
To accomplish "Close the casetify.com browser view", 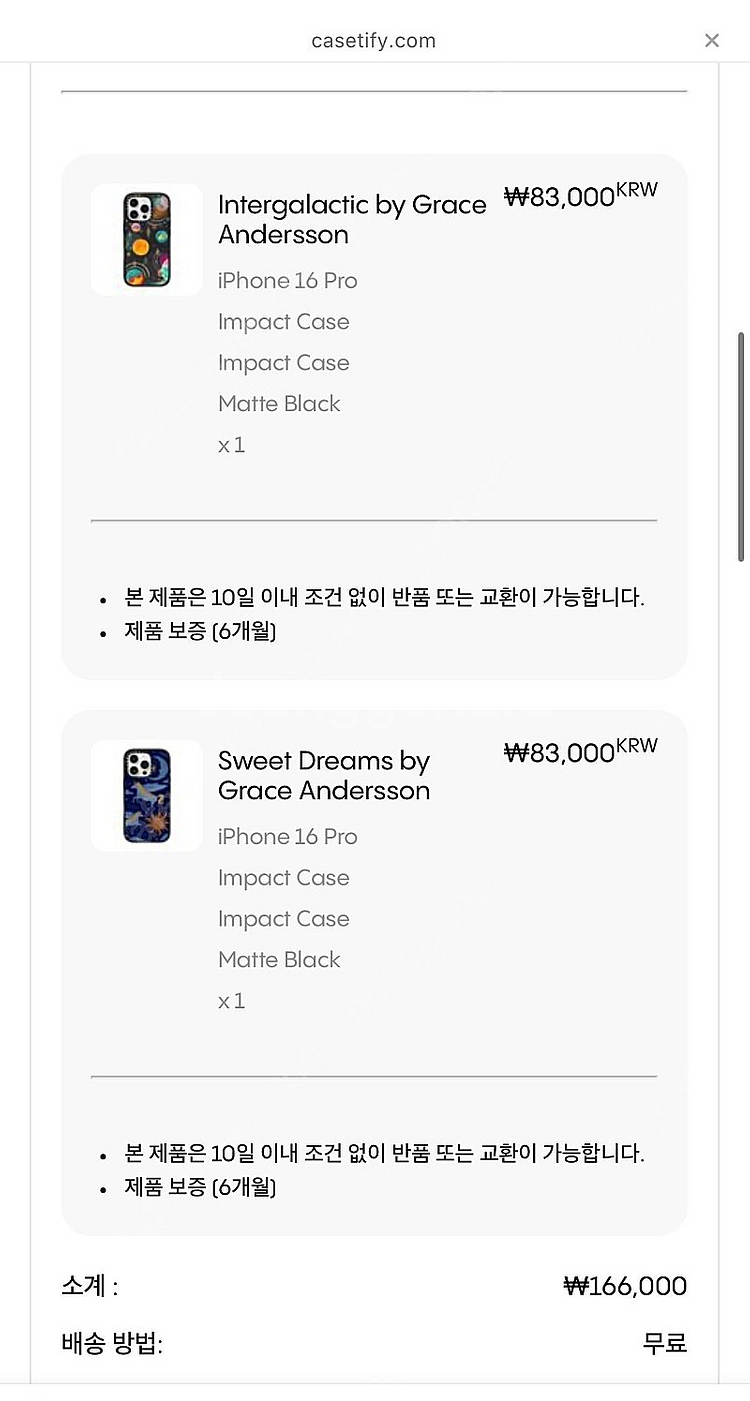I will 711,41.
